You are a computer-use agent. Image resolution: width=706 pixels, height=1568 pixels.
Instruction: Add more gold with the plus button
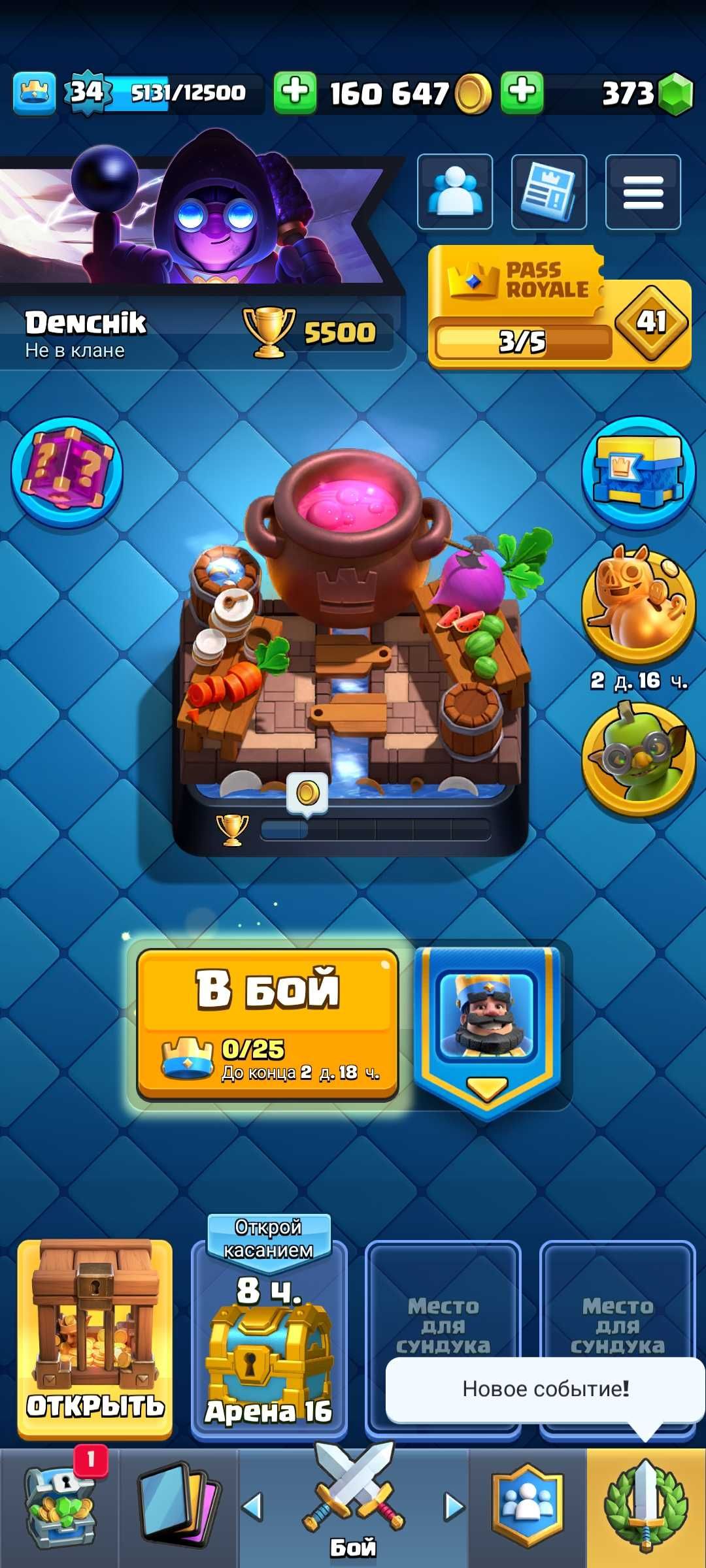pos(295,92)
